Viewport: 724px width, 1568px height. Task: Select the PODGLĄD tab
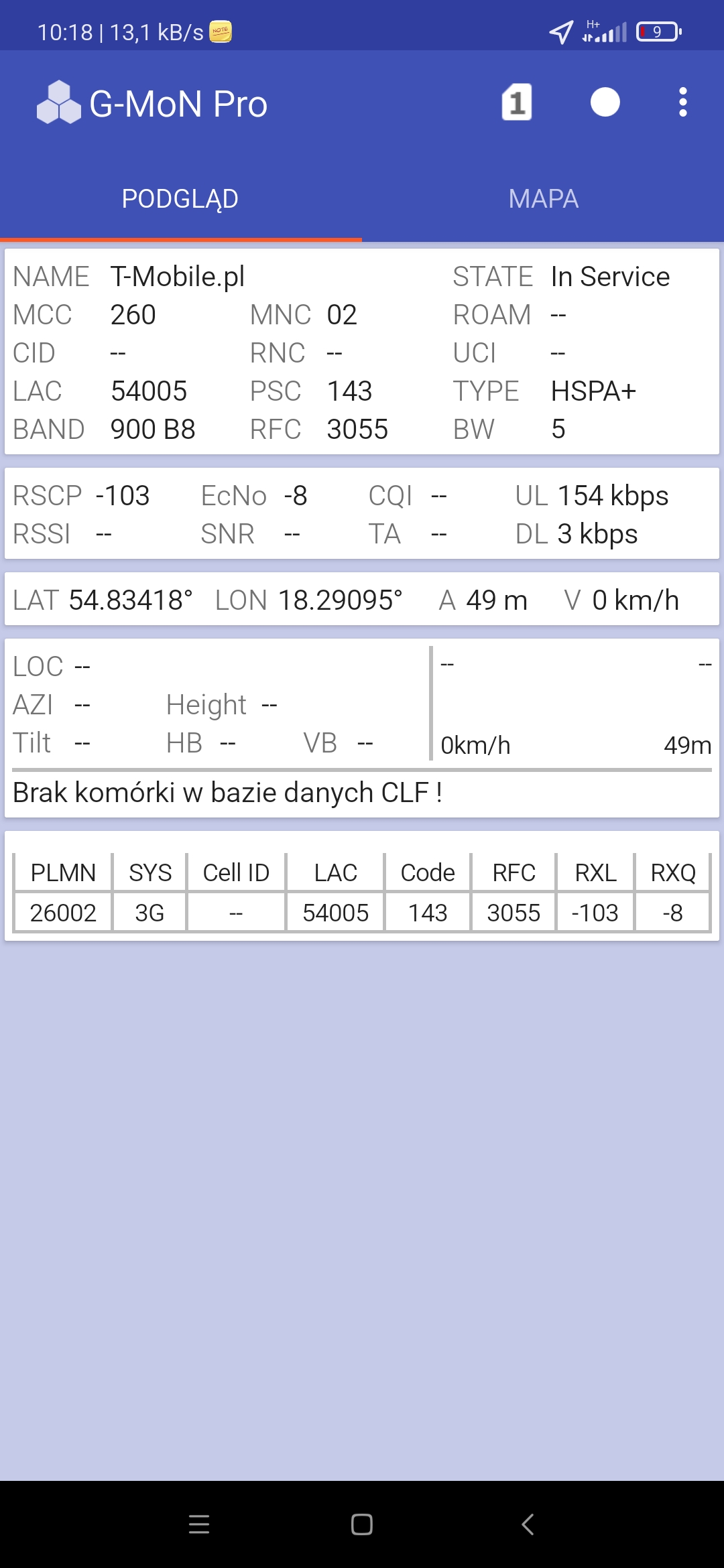coord(180,199)
